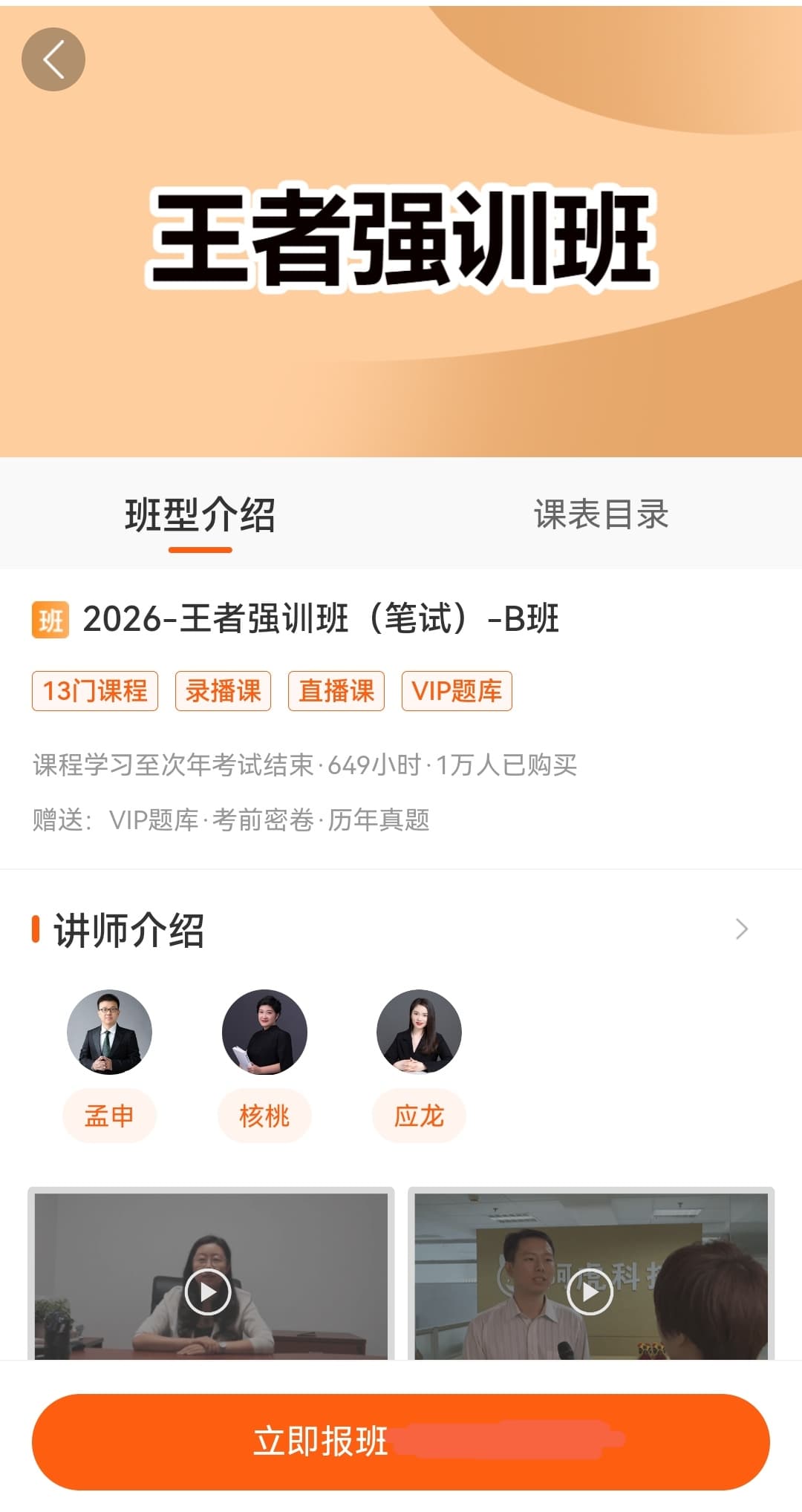
Task: View instructor 核桃's profile
Action: 264,1032
